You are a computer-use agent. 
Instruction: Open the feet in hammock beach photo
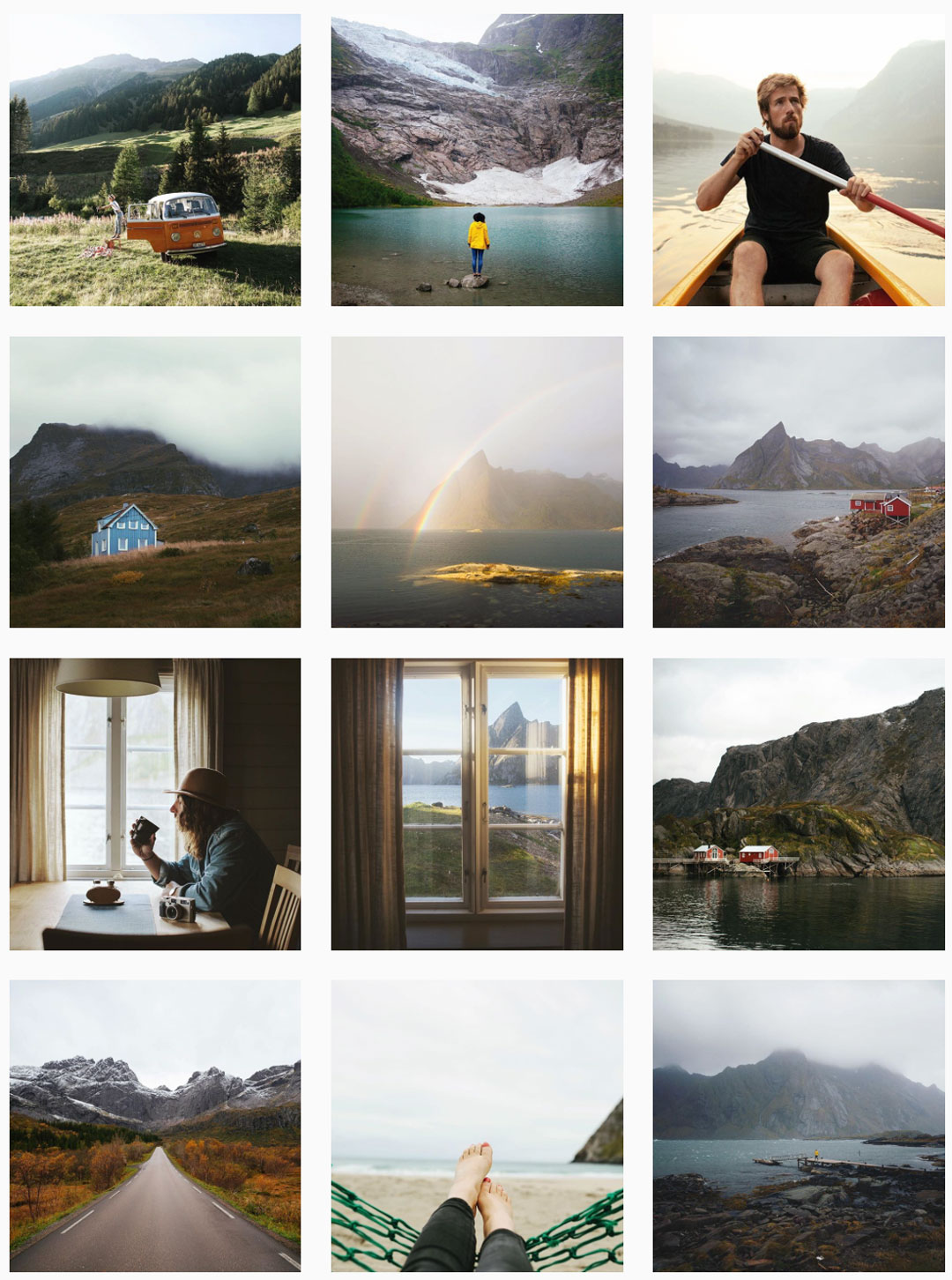(x=477, y=1126)
